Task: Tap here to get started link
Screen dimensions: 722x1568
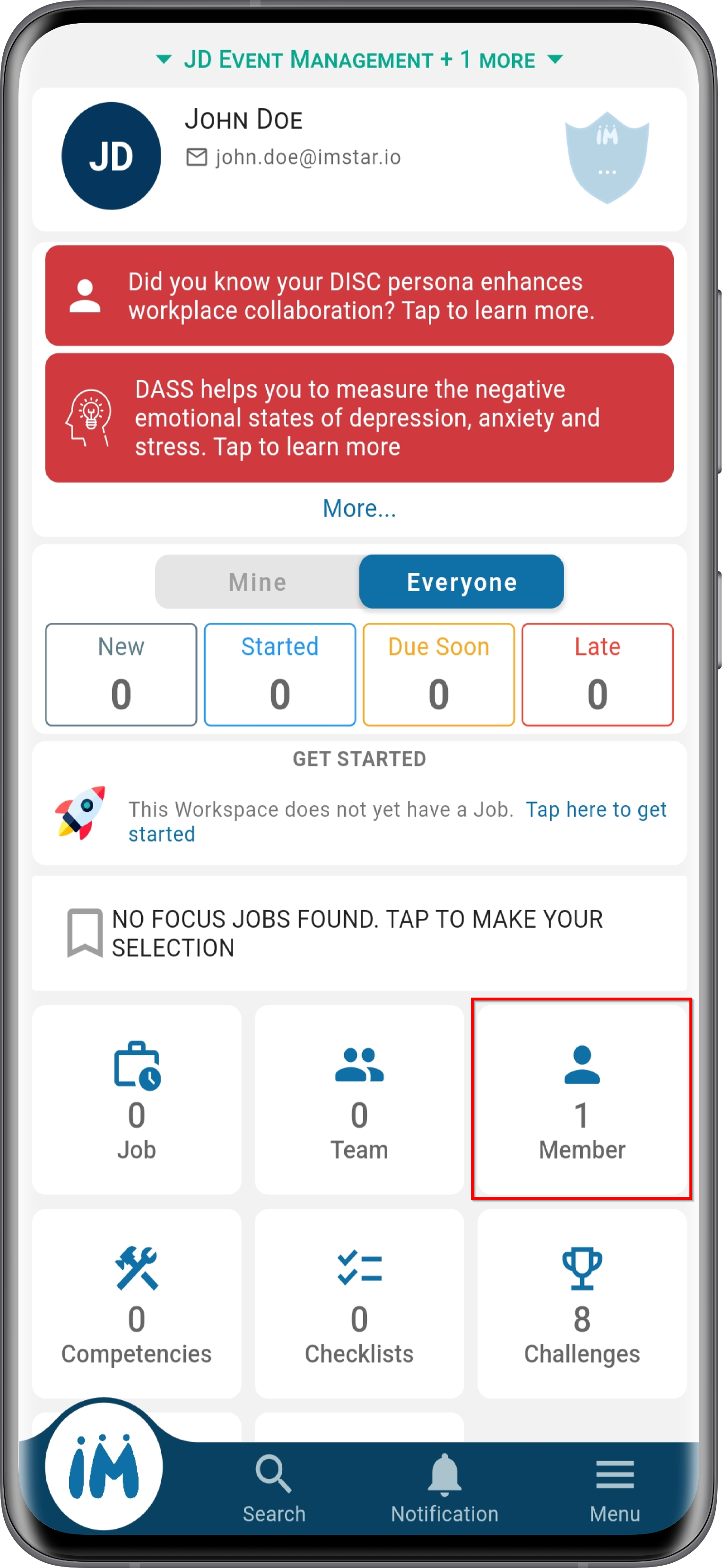Action: (x=398, y=822)
